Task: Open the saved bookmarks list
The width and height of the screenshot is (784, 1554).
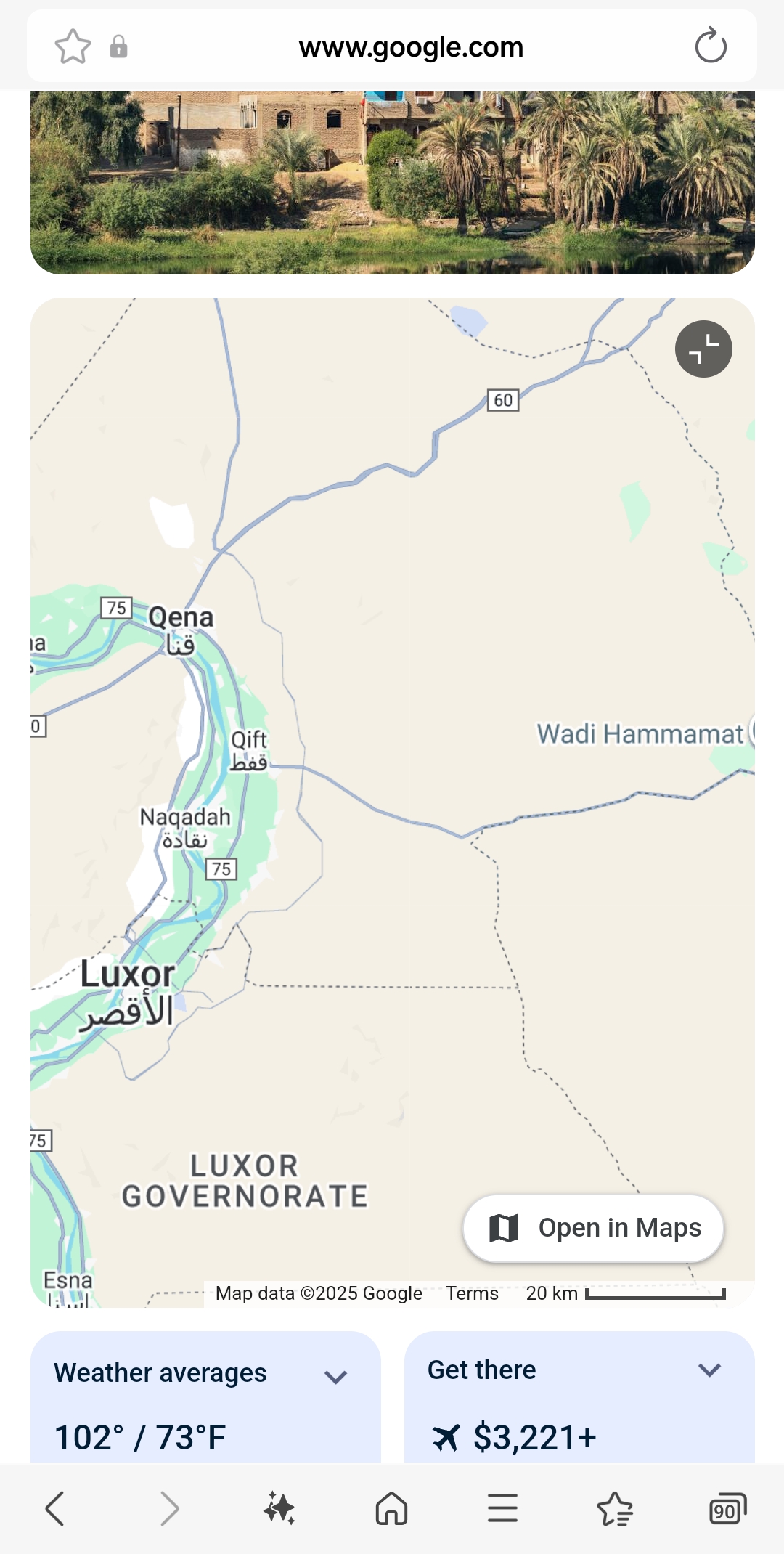Action: tap(615, 1508)
